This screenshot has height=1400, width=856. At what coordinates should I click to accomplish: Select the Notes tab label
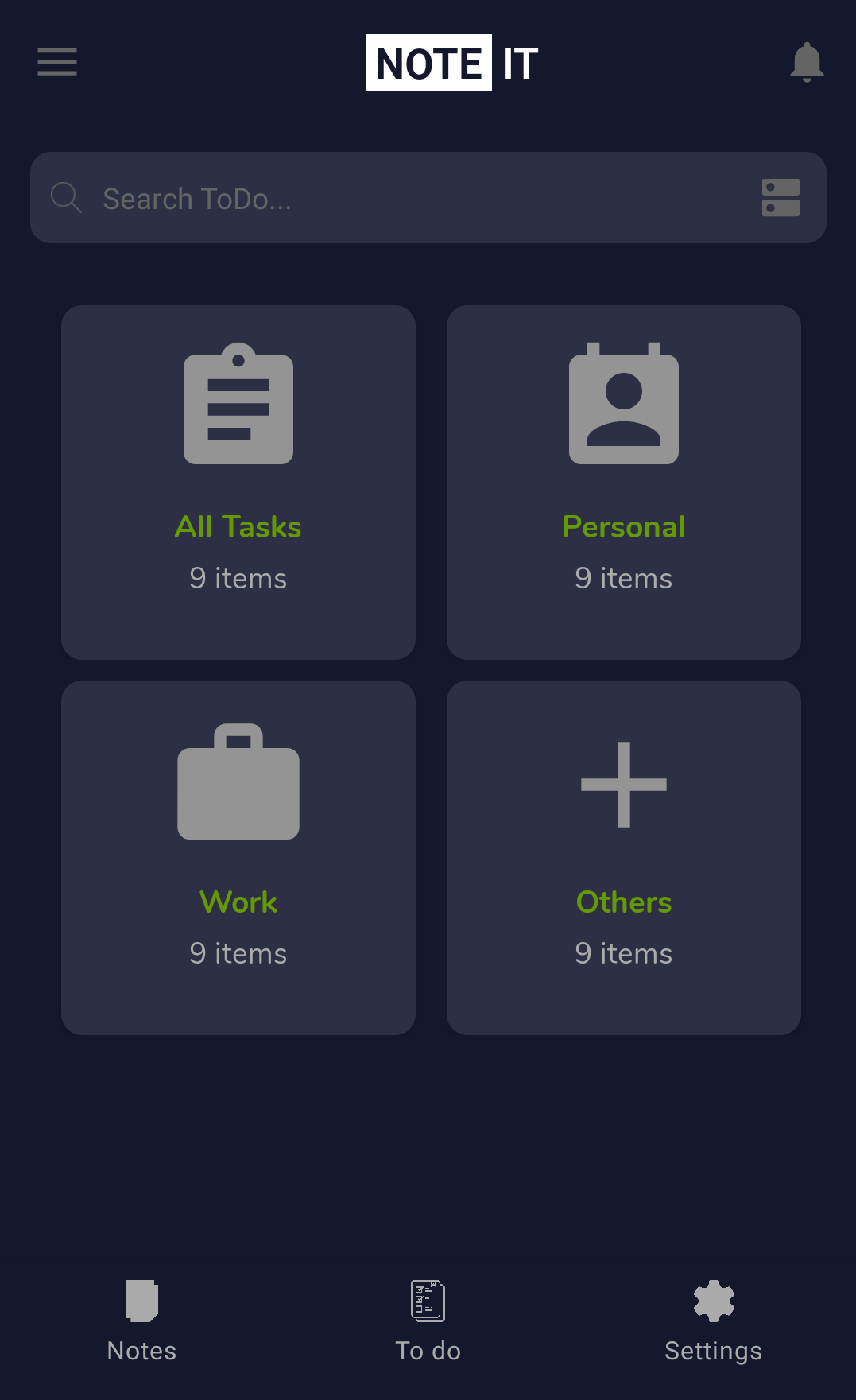tap(141, 1350)
